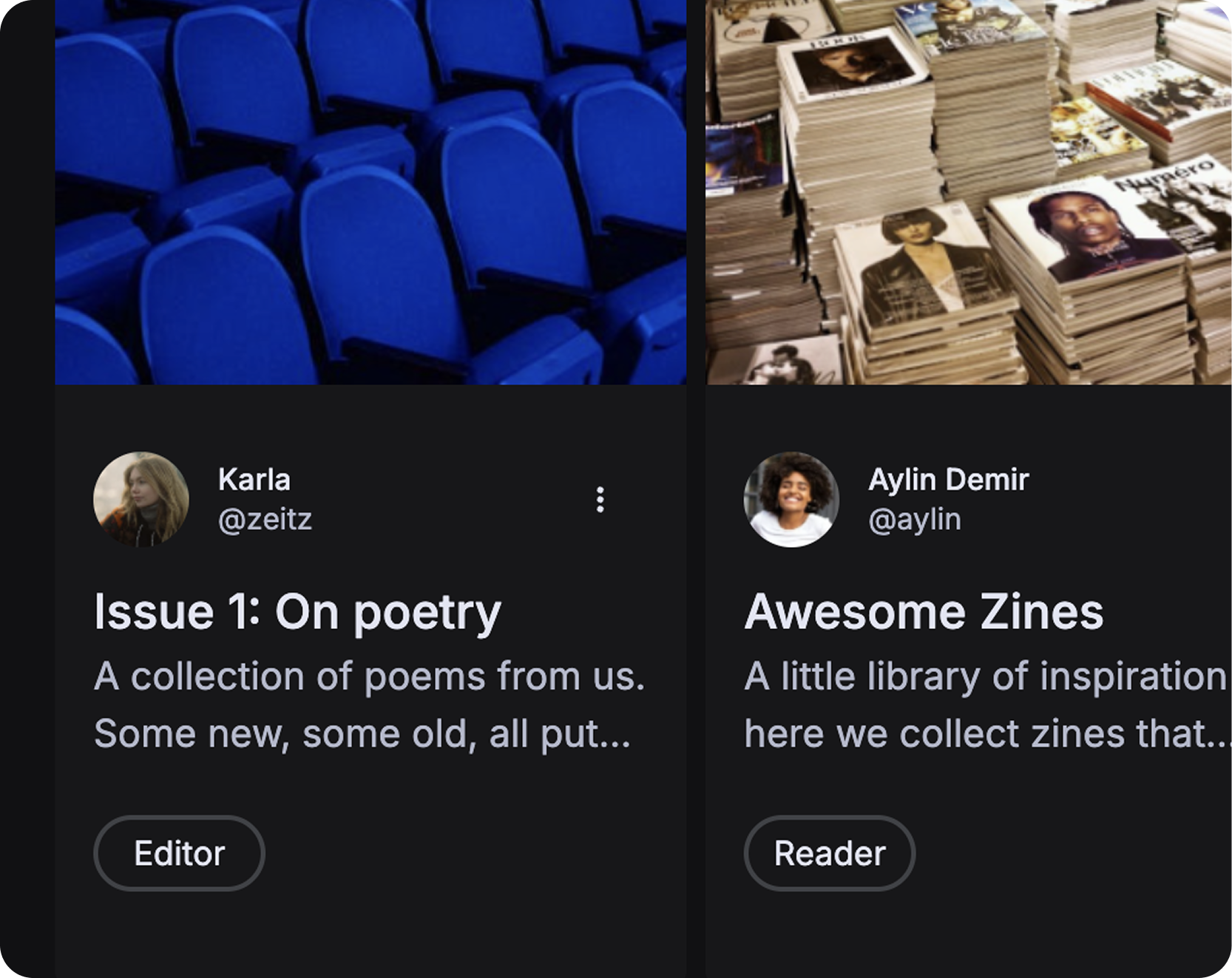Tap the Editor role chip

179,853
